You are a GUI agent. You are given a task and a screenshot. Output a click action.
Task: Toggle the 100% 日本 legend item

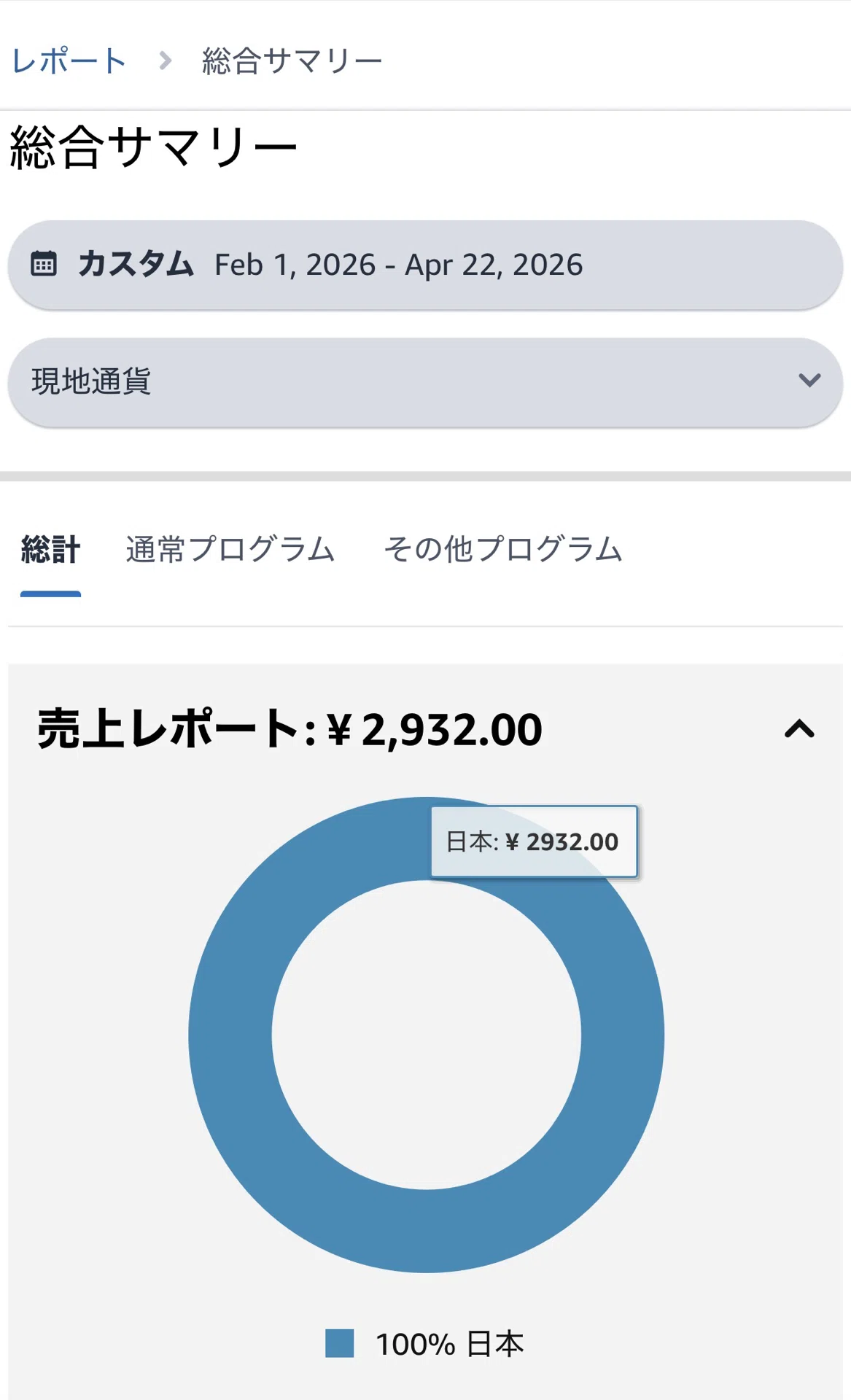(424, 1343)
